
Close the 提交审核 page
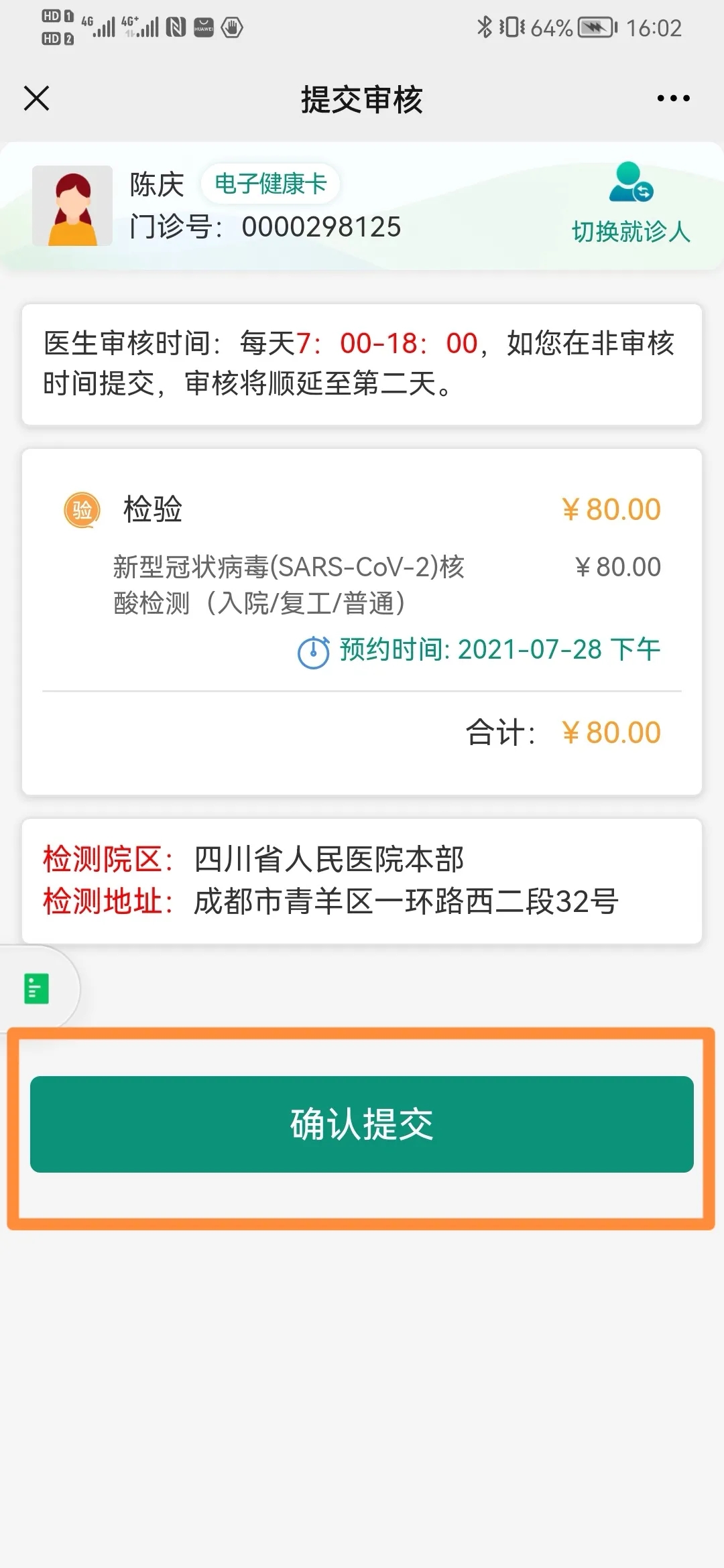coord(37,99)
